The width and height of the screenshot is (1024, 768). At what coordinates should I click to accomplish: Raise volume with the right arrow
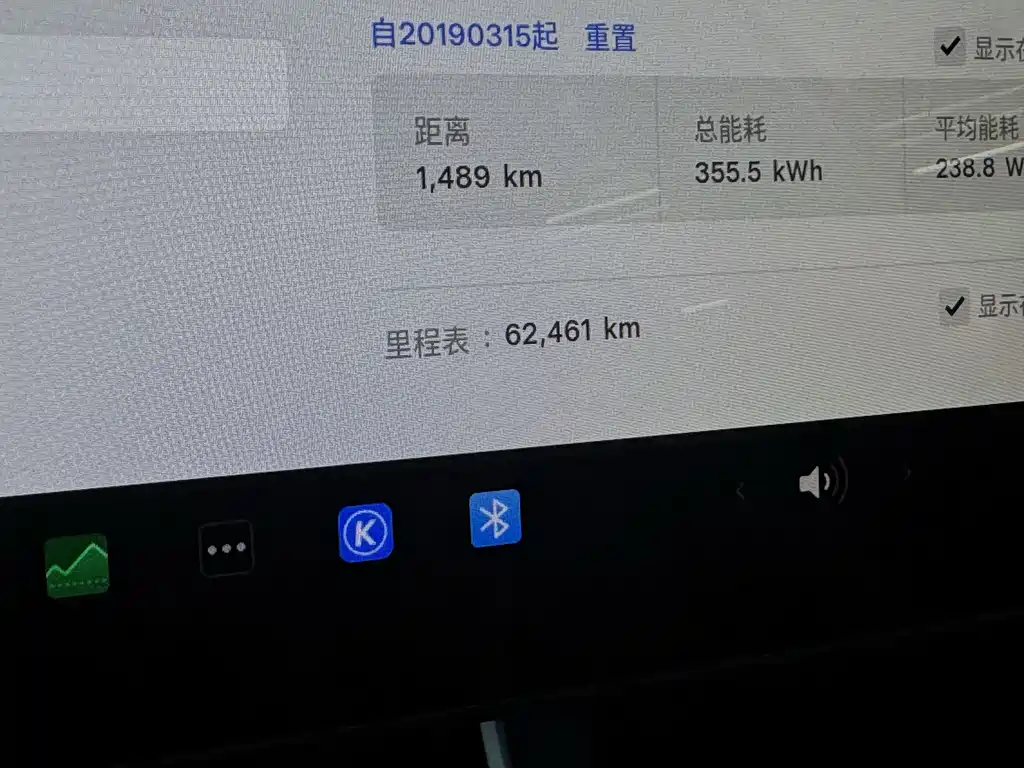coord(908,472)
